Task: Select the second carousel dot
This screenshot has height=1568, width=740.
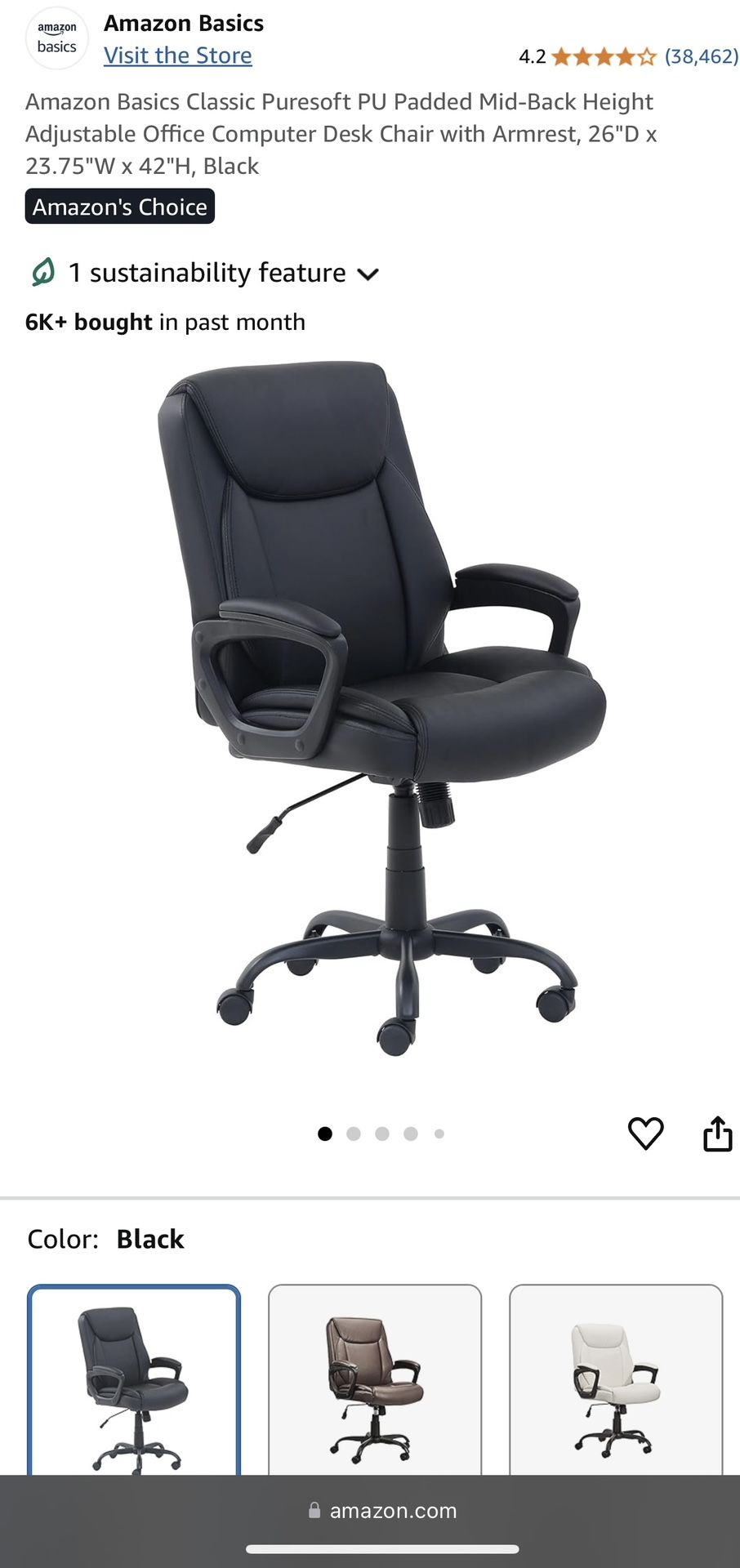Action: point(354,1133)
